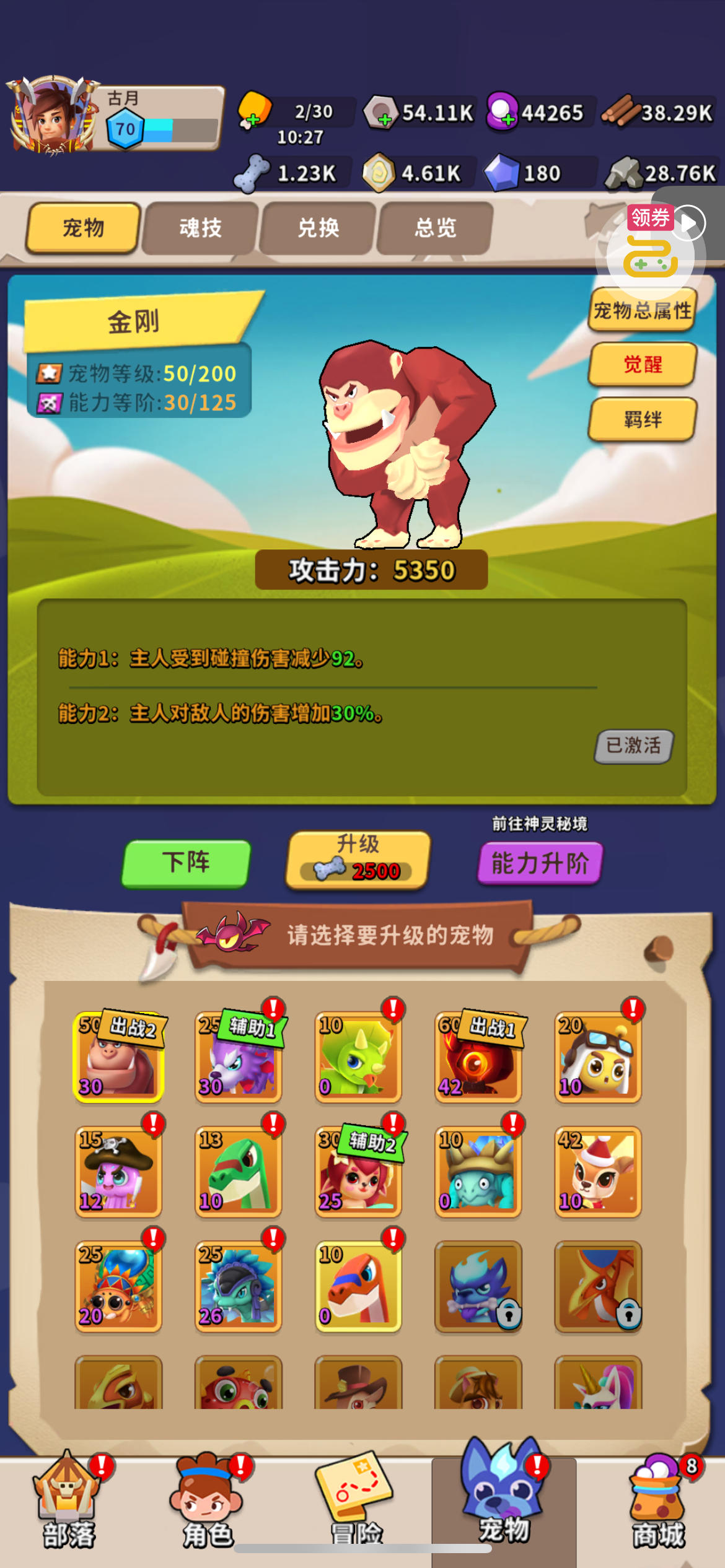725x1568 pixels.
Task: Tap the 能力升阶 button
Action: (539, 863)
